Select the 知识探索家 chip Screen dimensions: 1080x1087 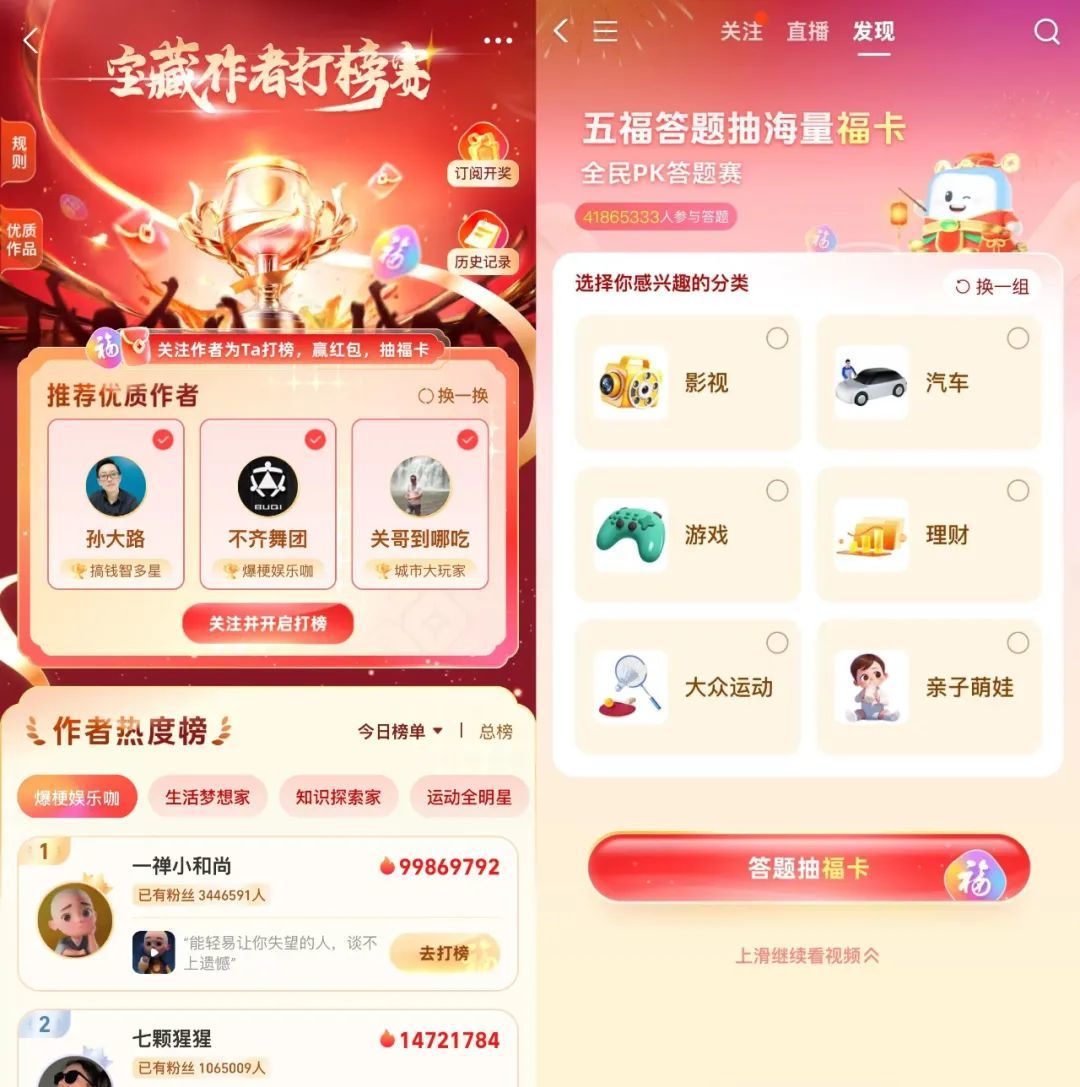338,797
